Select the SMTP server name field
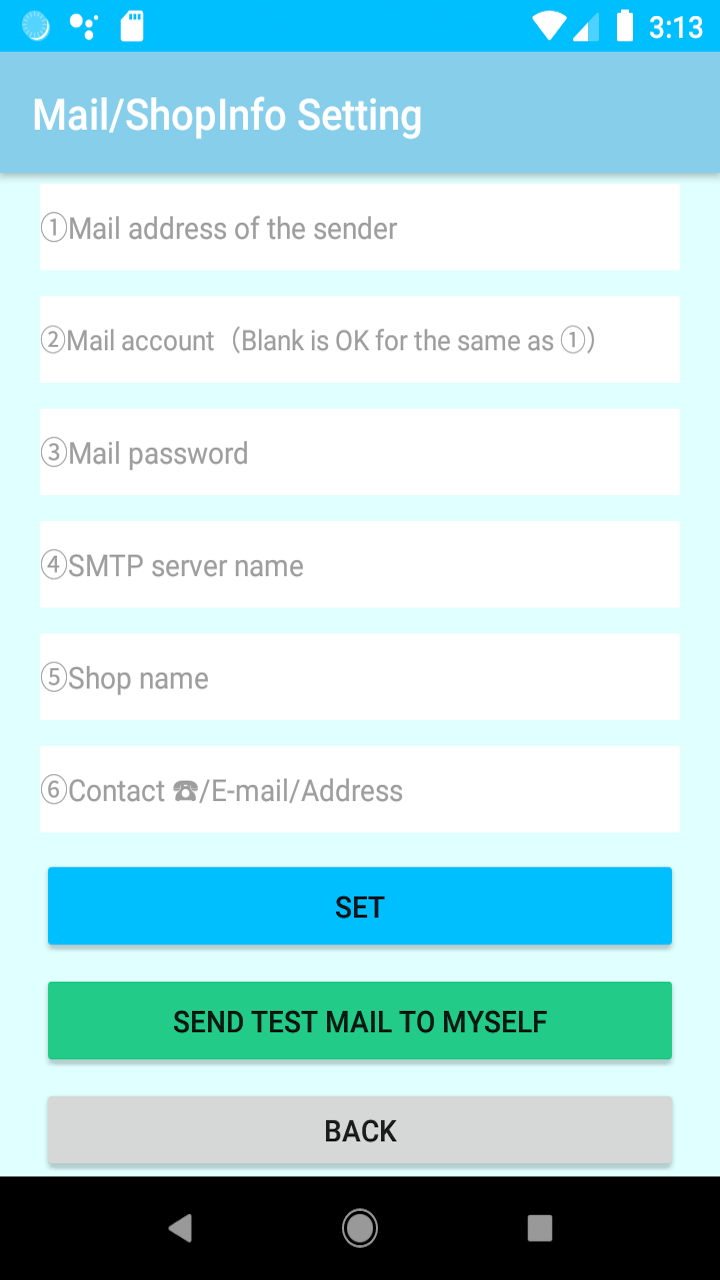Screen dimensions: 720x1280 pos(360,564)
